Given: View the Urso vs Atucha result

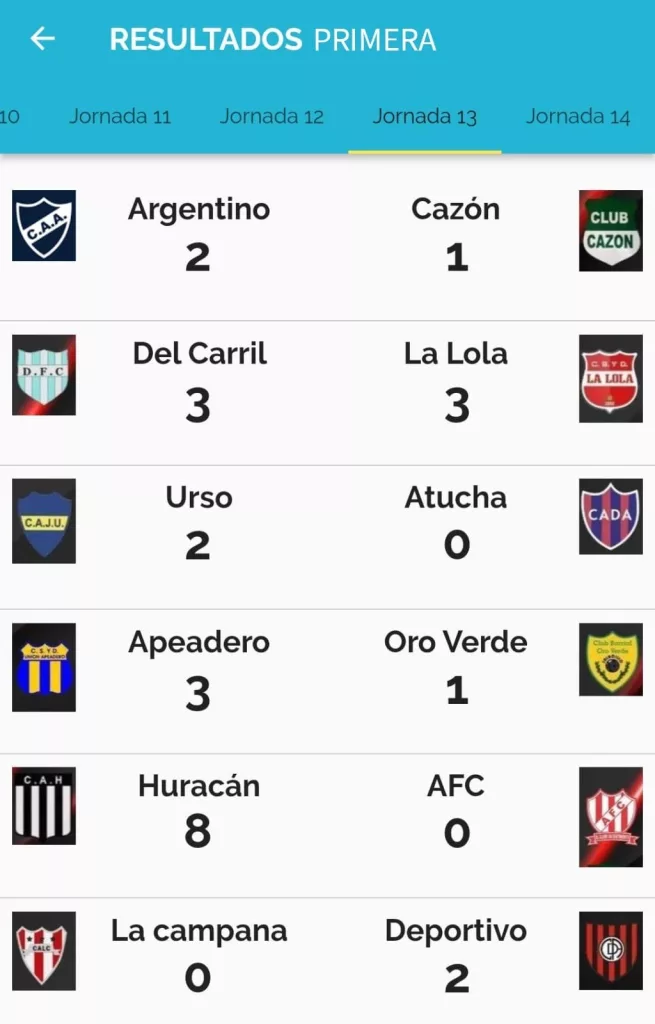Looking at the screenshot, I should click(327, 524).
